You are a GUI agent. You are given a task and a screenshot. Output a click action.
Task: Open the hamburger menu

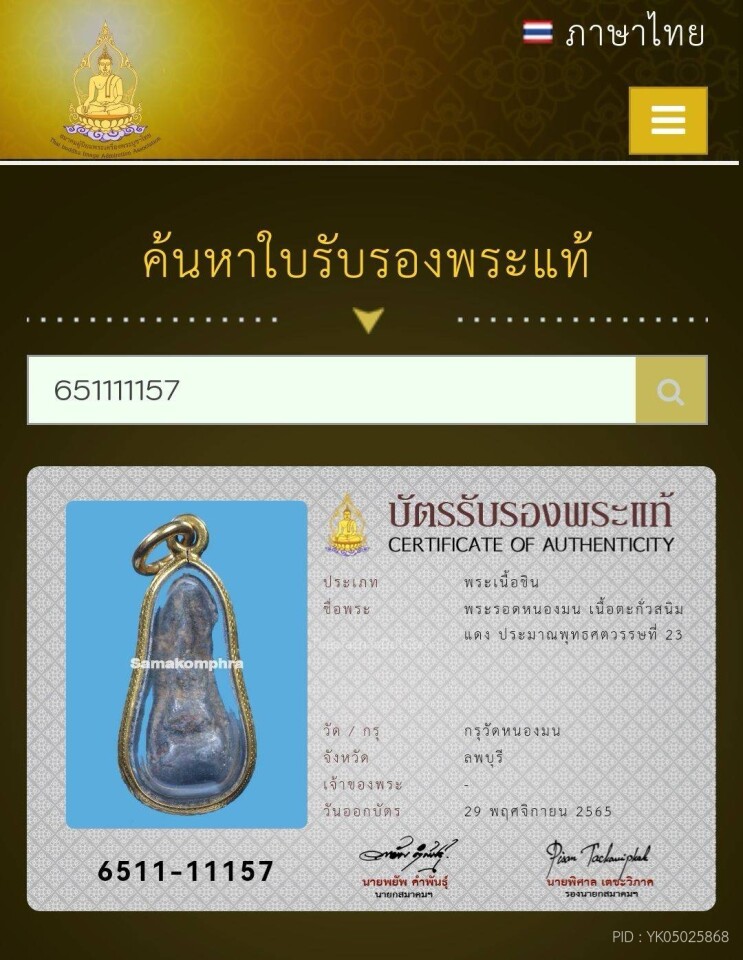pos(668,121)
